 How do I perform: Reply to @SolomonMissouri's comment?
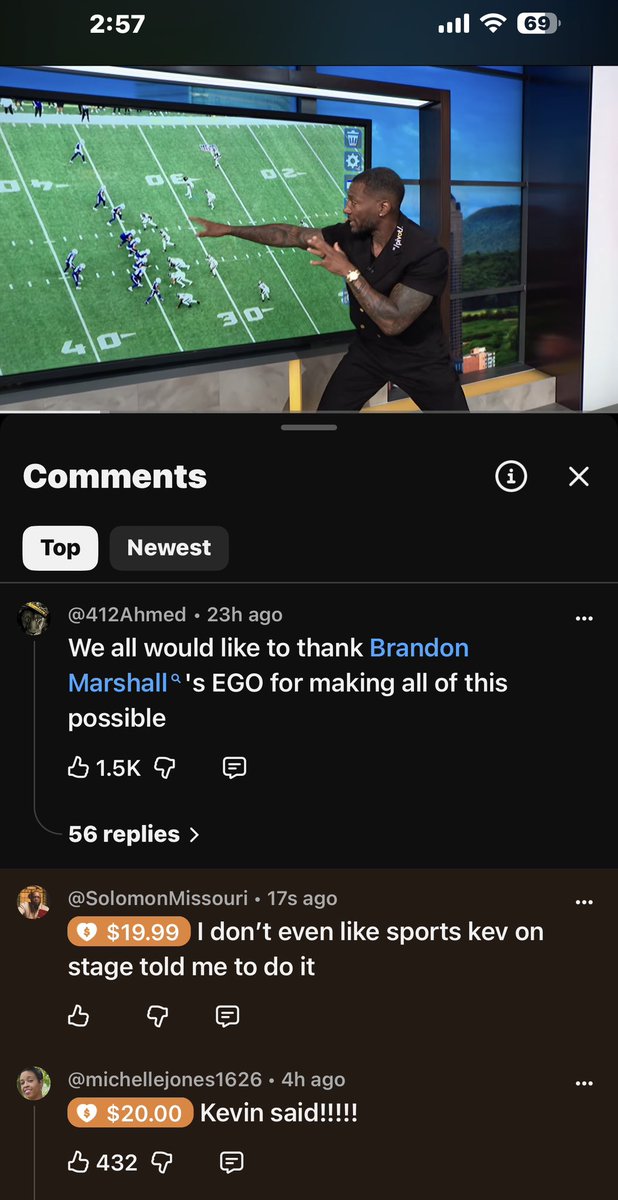point(228,1016)
